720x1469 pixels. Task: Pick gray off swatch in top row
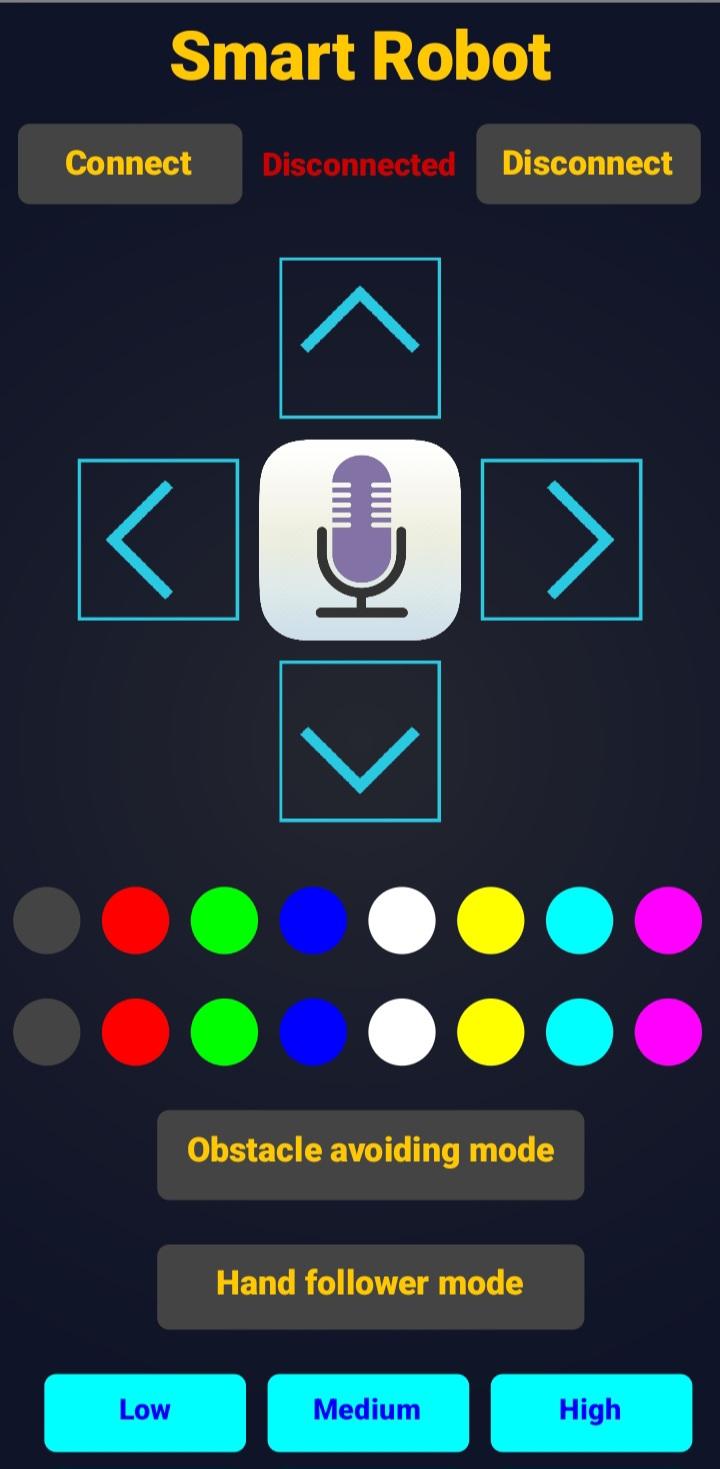(47, 920)
